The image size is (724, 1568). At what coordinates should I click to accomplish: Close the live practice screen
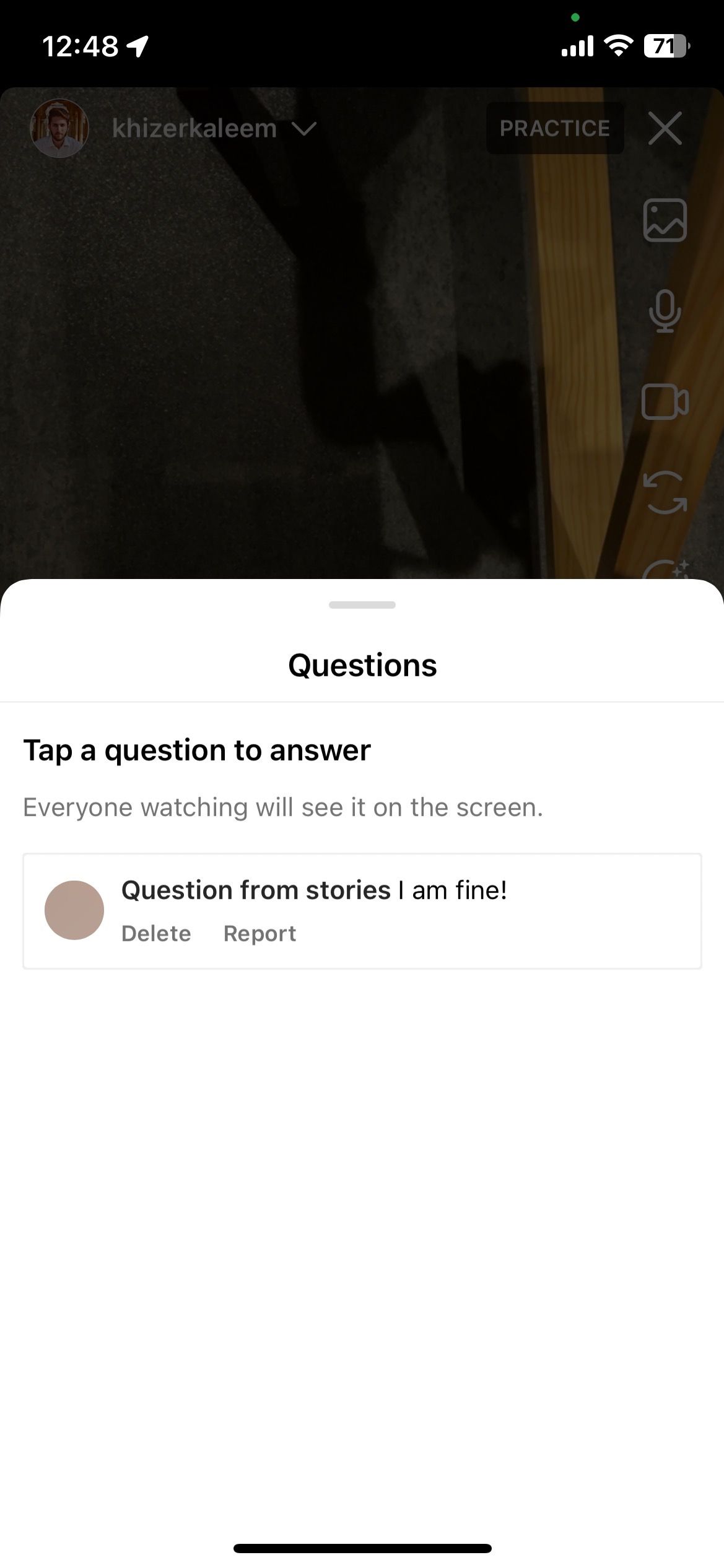tap(665, 128)
